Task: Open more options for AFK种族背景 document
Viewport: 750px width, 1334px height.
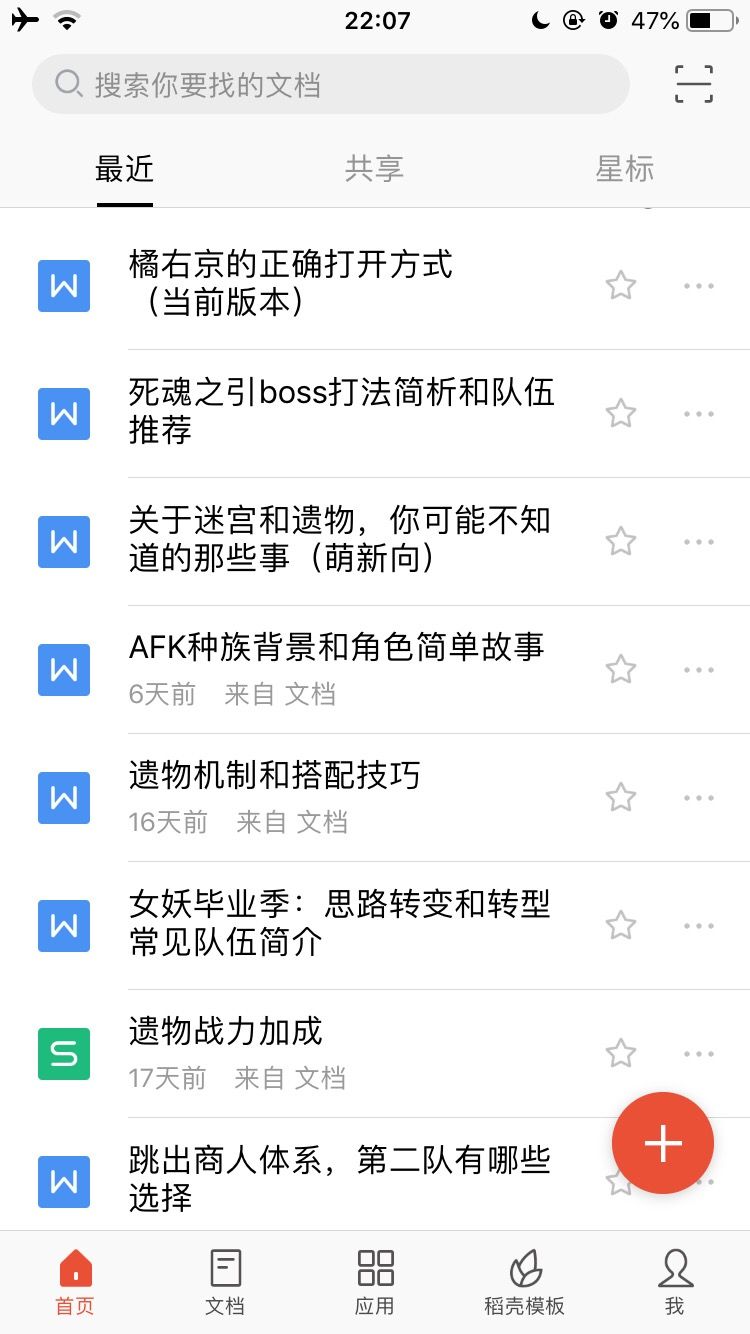Action: (699, 669)
